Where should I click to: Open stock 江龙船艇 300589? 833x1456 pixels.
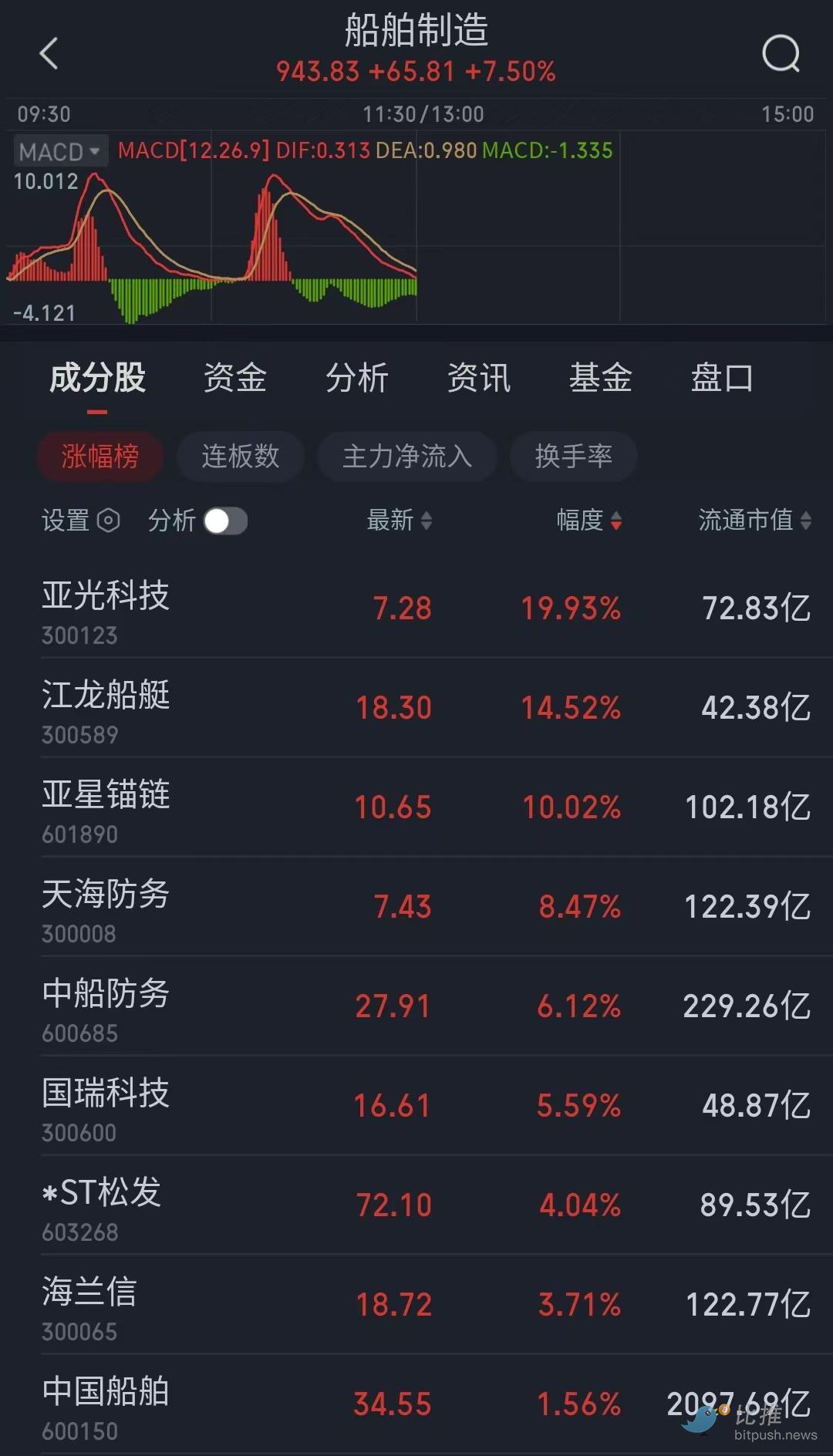pos(106,709)
